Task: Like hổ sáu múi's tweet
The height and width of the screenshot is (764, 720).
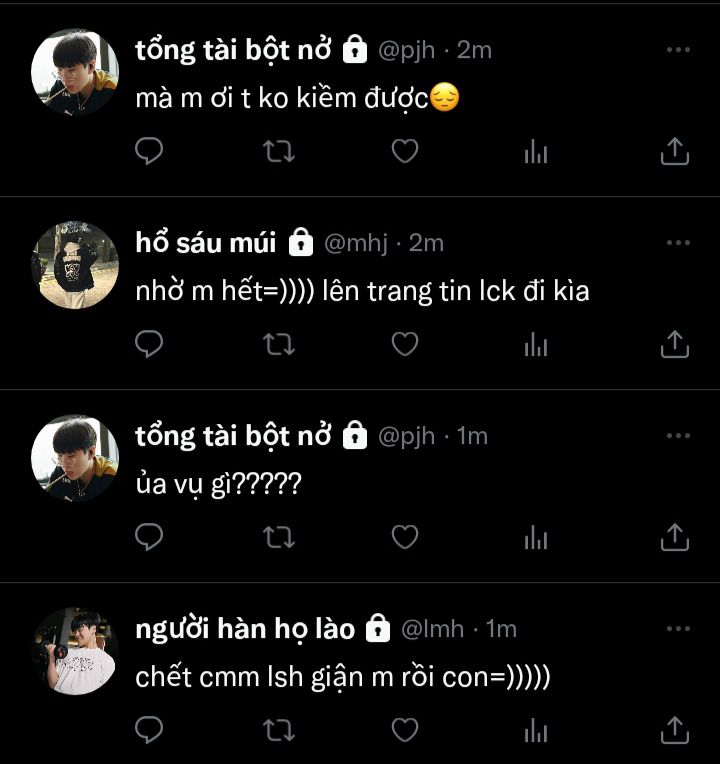Action: point(404,345)
